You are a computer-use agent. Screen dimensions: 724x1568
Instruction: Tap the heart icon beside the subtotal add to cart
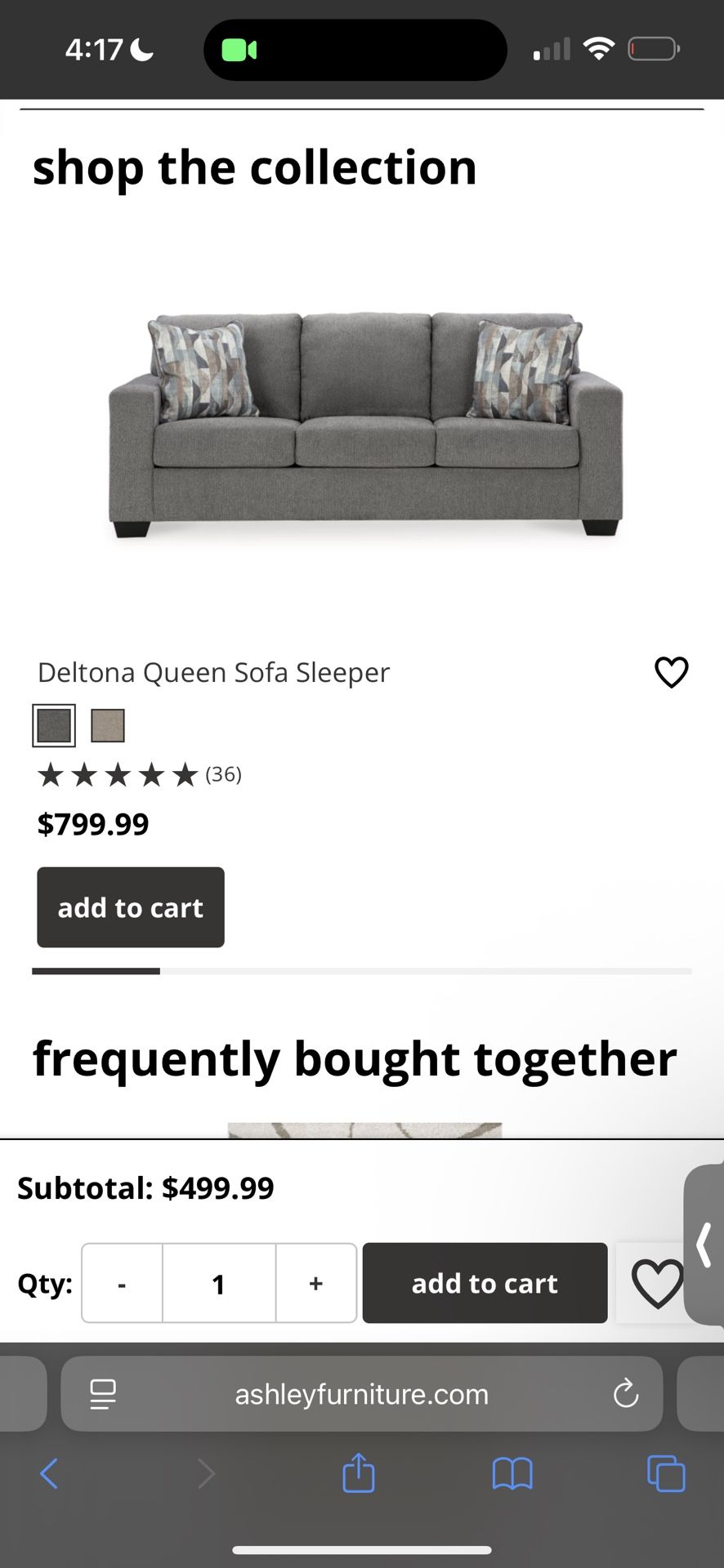click(657, 1282)
